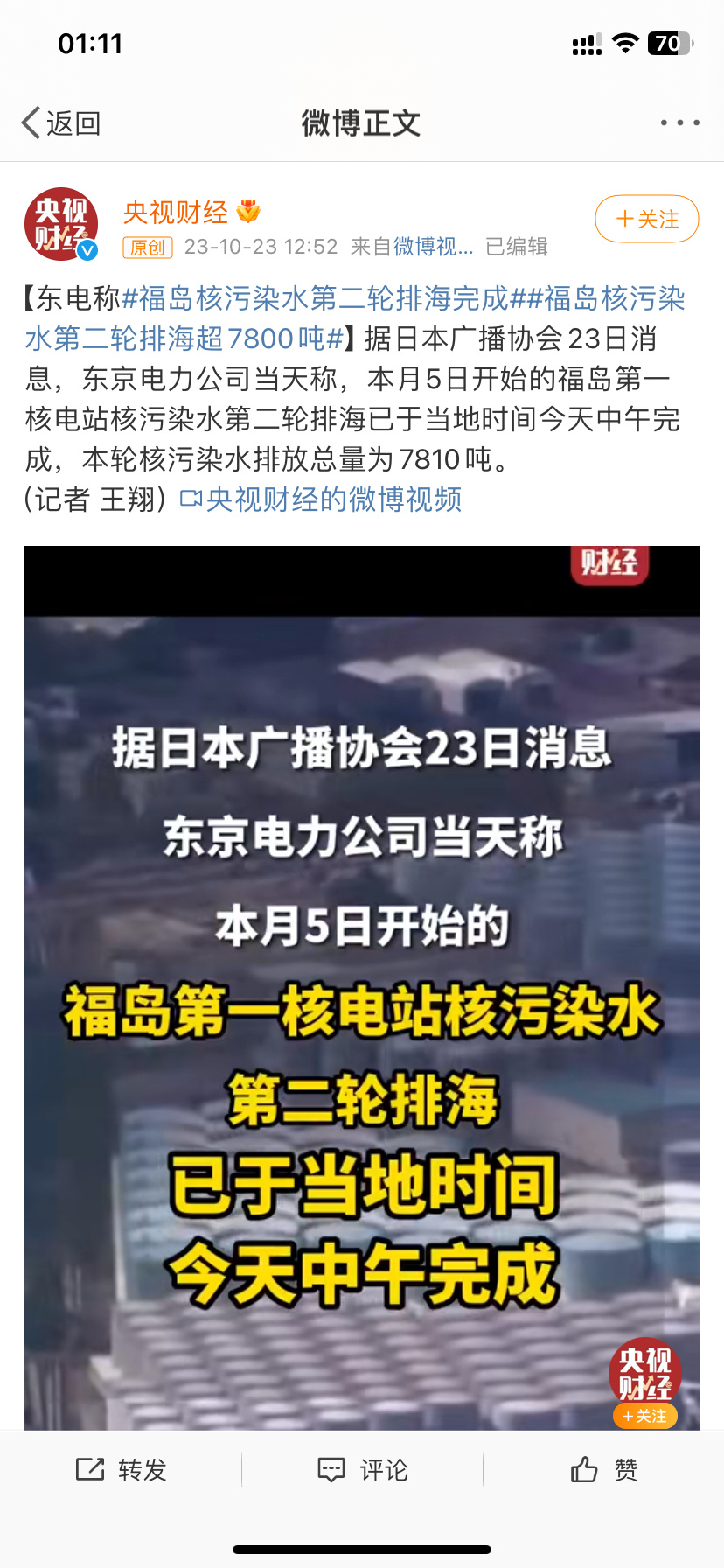Tap the +关注 badge inside the video
The width and height of the screenshot is (724, 1568).
(x=645, y=1416)
